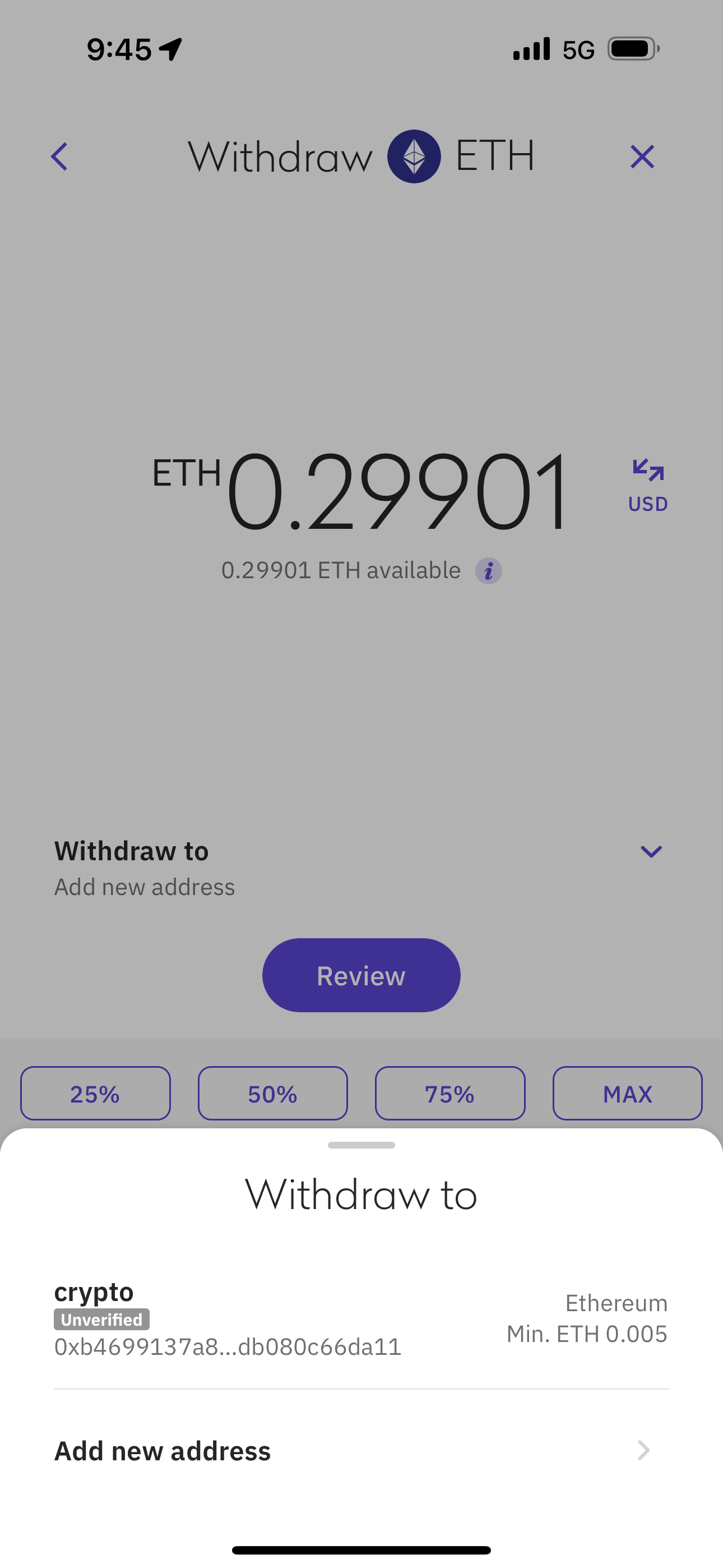The image size is (723, 1568).
Task: Select the saved crypto Ethereum address
Action: point(361,1318)
